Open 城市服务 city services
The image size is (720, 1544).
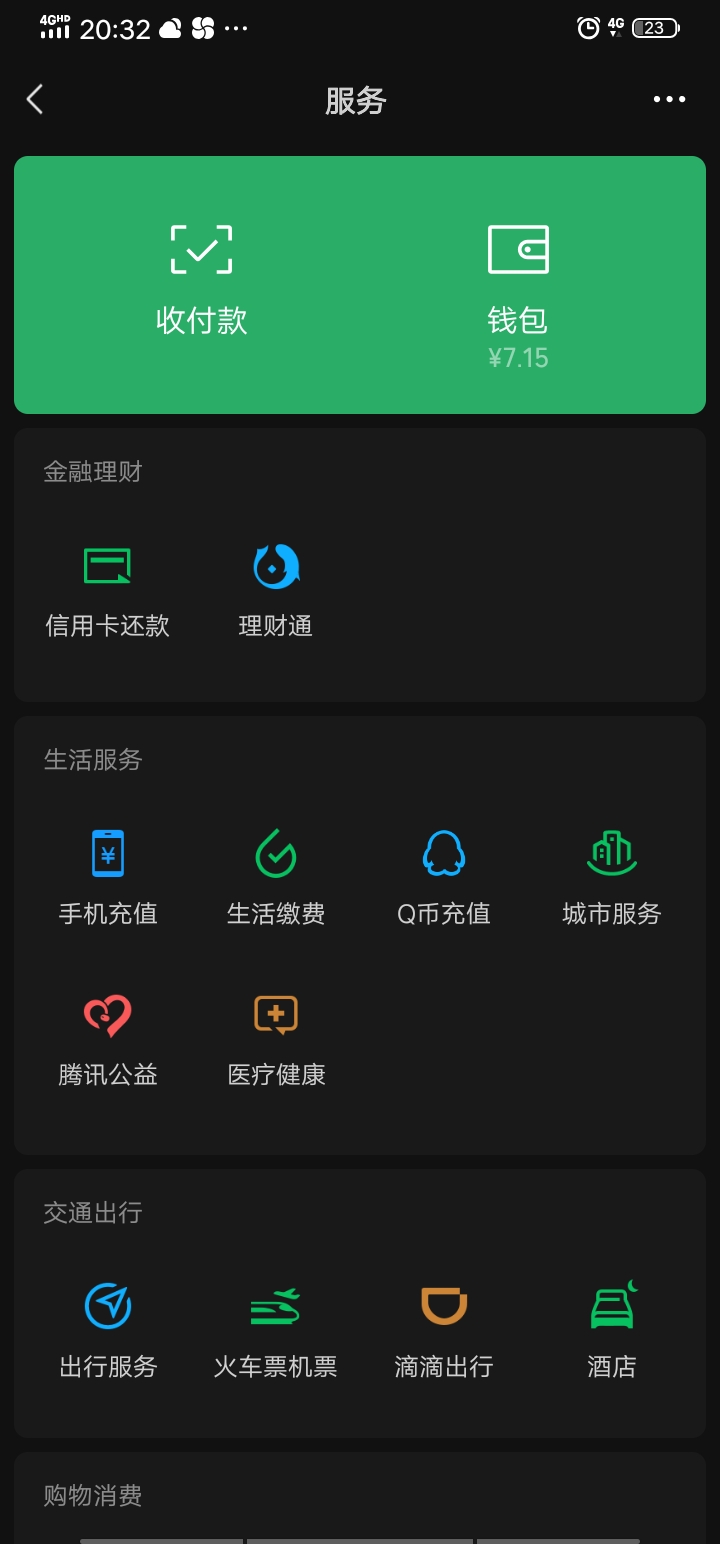click(611, 875)
